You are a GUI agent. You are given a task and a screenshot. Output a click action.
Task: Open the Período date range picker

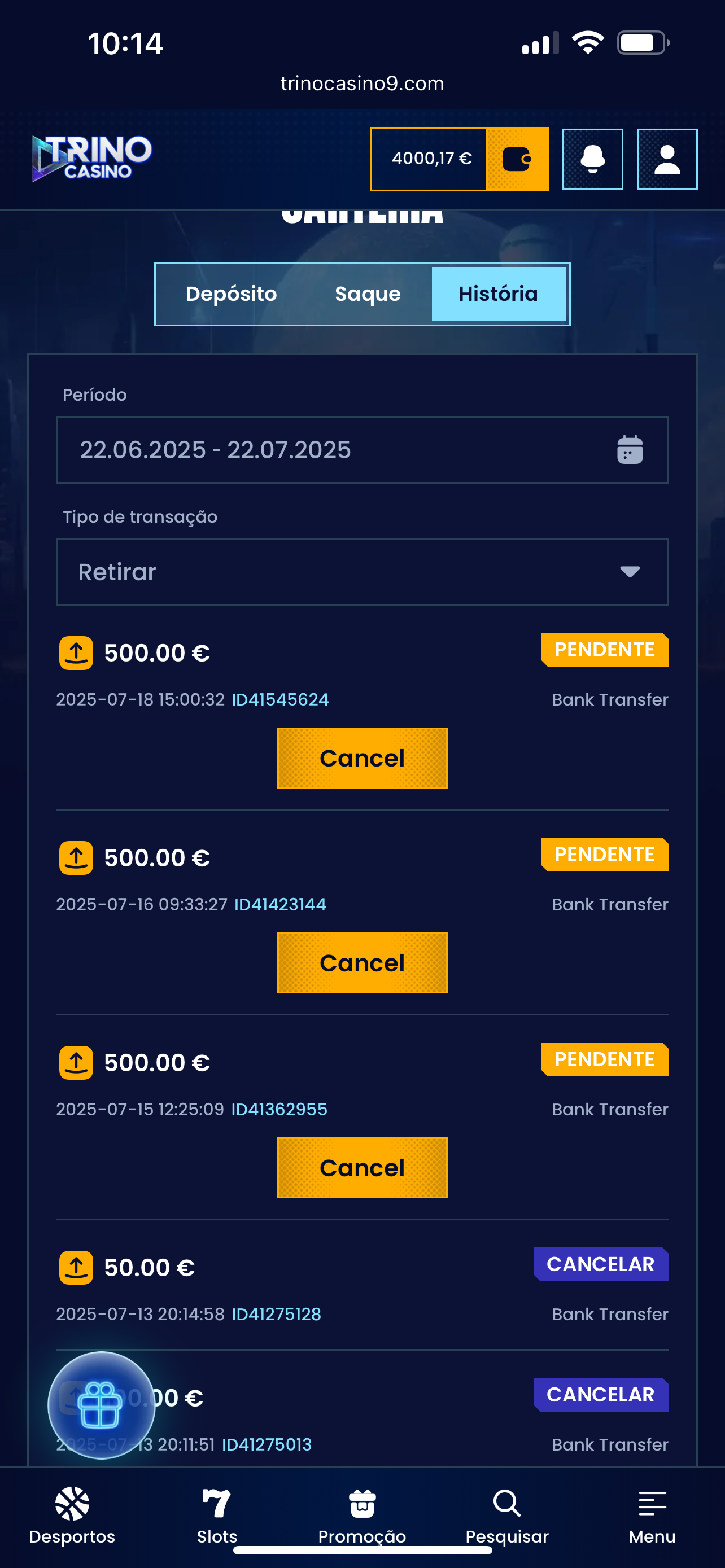(x=362, y=450)
